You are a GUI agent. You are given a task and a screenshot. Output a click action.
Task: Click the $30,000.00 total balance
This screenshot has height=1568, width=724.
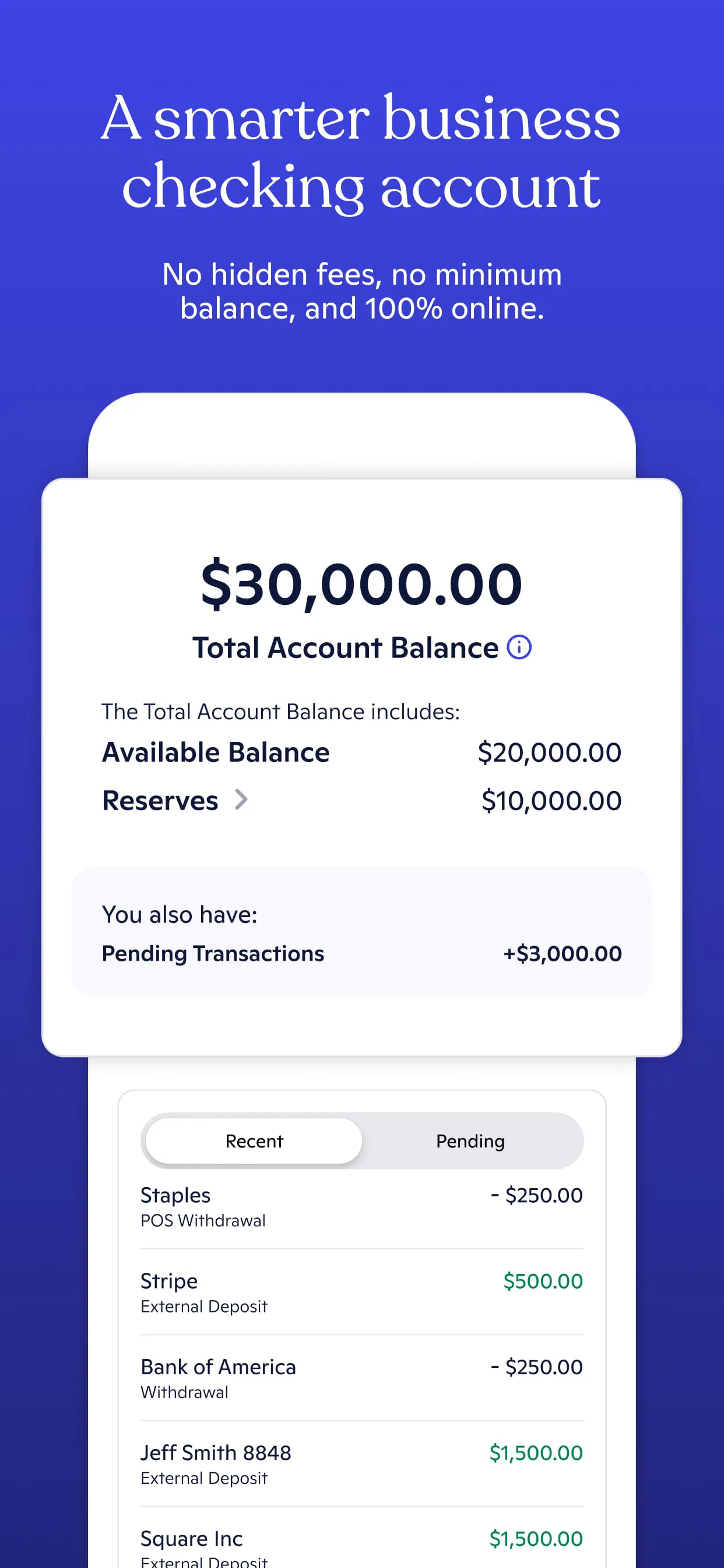pos(360,585)
